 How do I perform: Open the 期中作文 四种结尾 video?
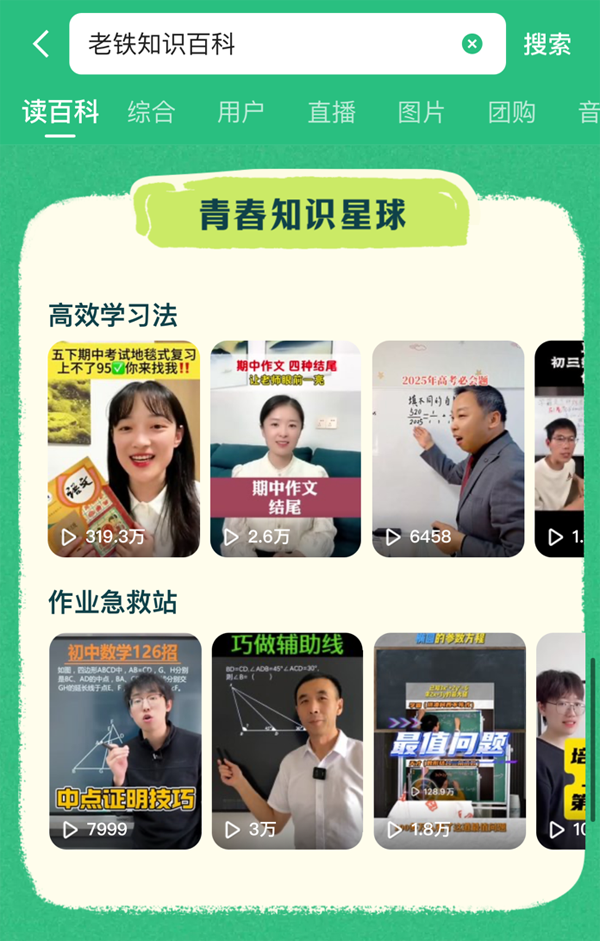286,449
